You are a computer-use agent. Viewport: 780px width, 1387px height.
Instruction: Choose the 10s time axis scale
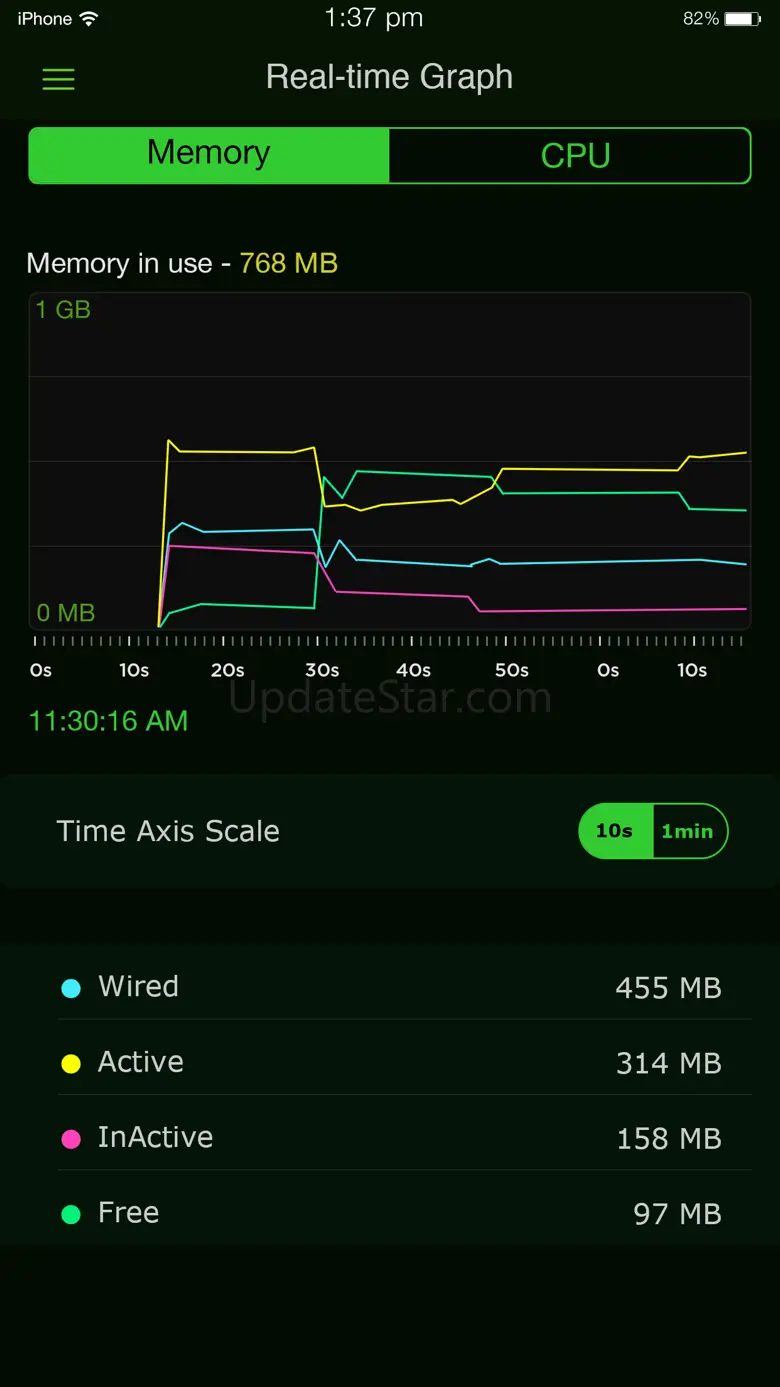(x=614, y=831)
